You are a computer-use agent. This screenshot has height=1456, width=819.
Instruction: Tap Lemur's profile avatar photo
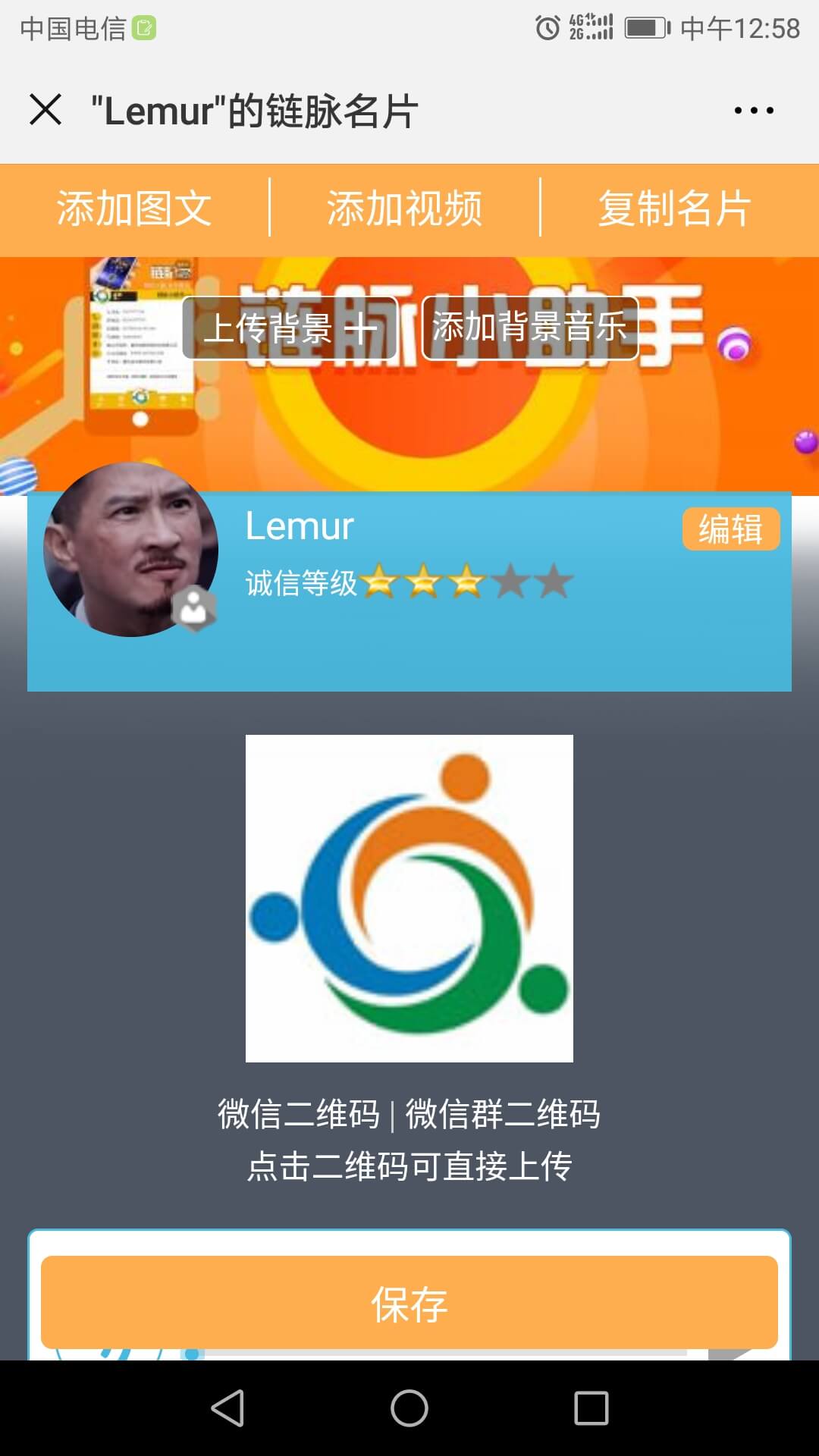point(130,549)
